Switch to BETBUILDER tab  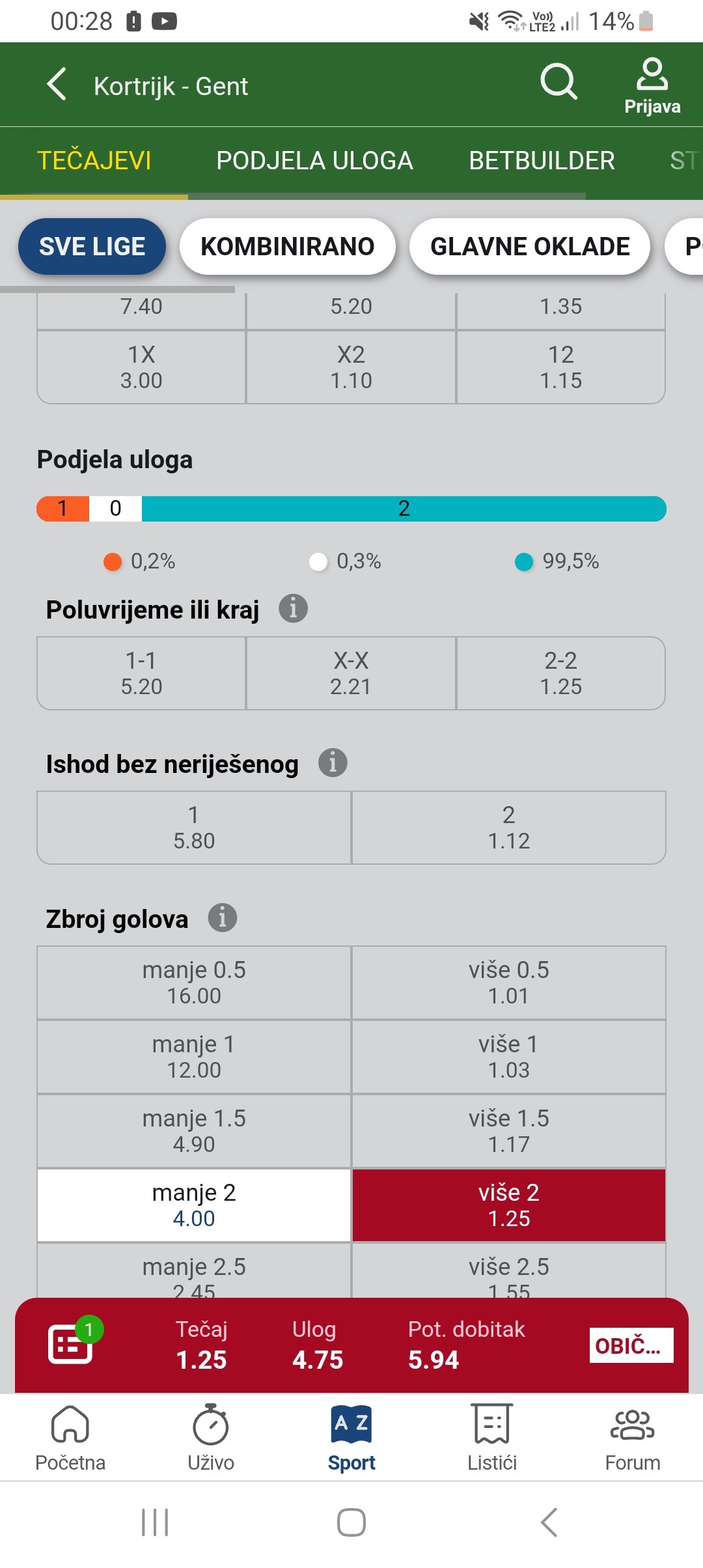(542, 160)
